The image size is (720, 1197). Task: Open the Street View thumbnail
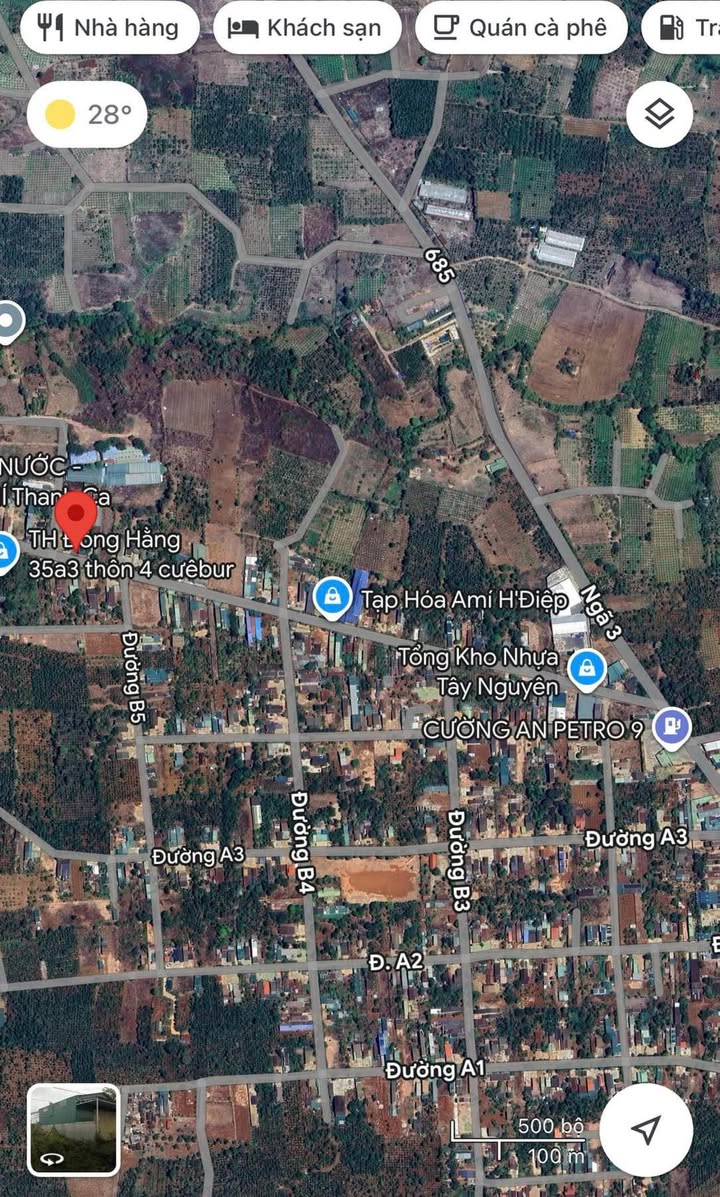(x=74, y=1130)
